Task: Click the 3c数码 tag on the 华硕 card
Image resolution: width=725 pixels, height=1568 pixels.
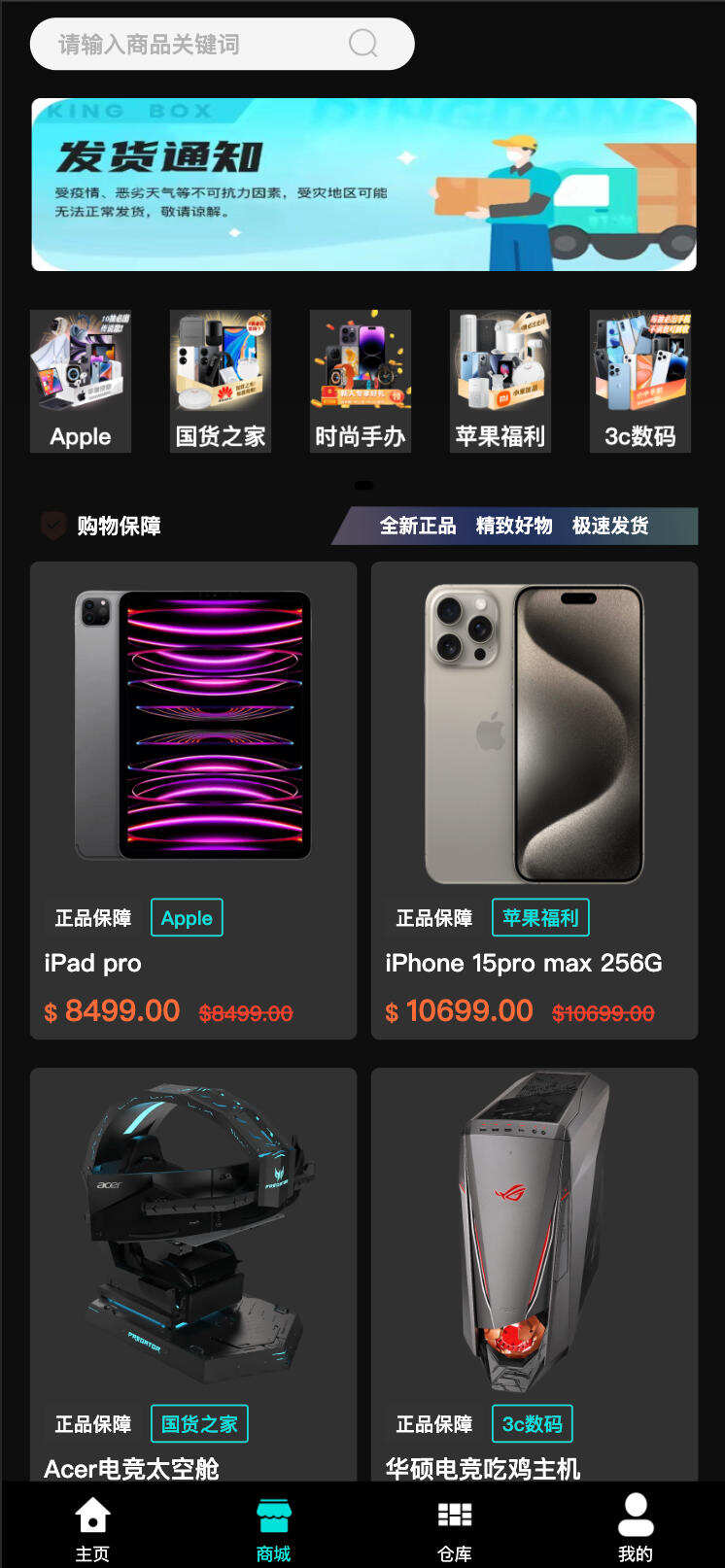Action: click(x=533, y=1423)
